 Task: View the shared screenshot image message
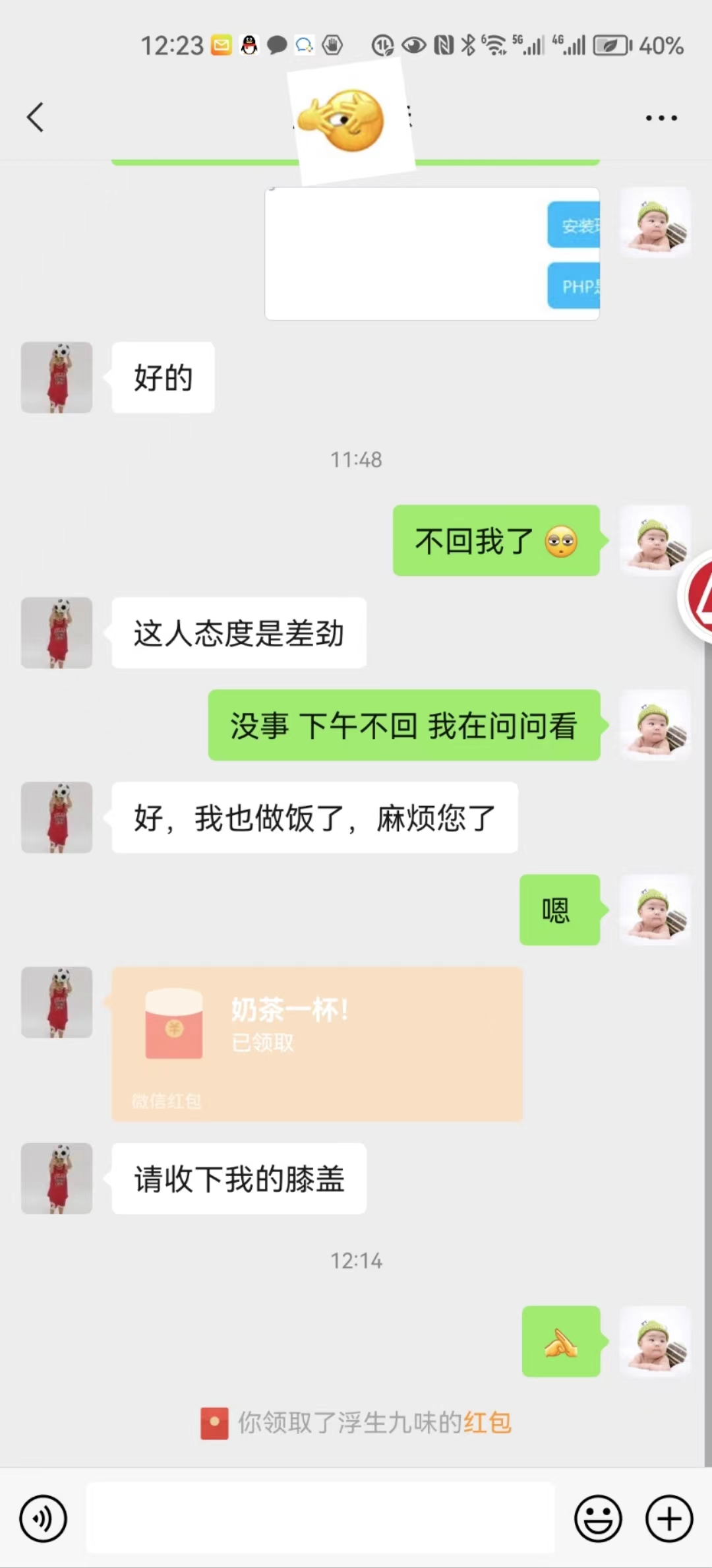[x=432, y=254]
